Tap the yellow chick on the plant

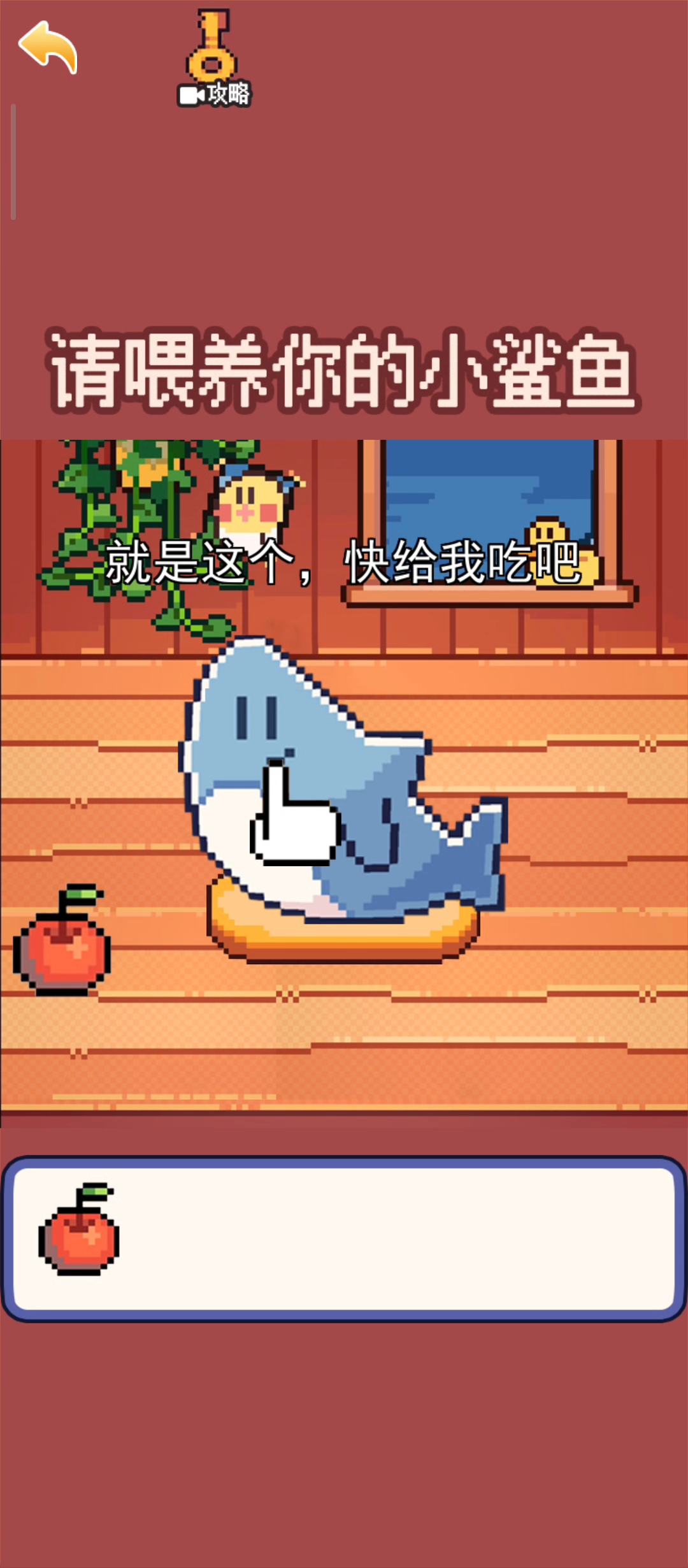coord(252,504)
